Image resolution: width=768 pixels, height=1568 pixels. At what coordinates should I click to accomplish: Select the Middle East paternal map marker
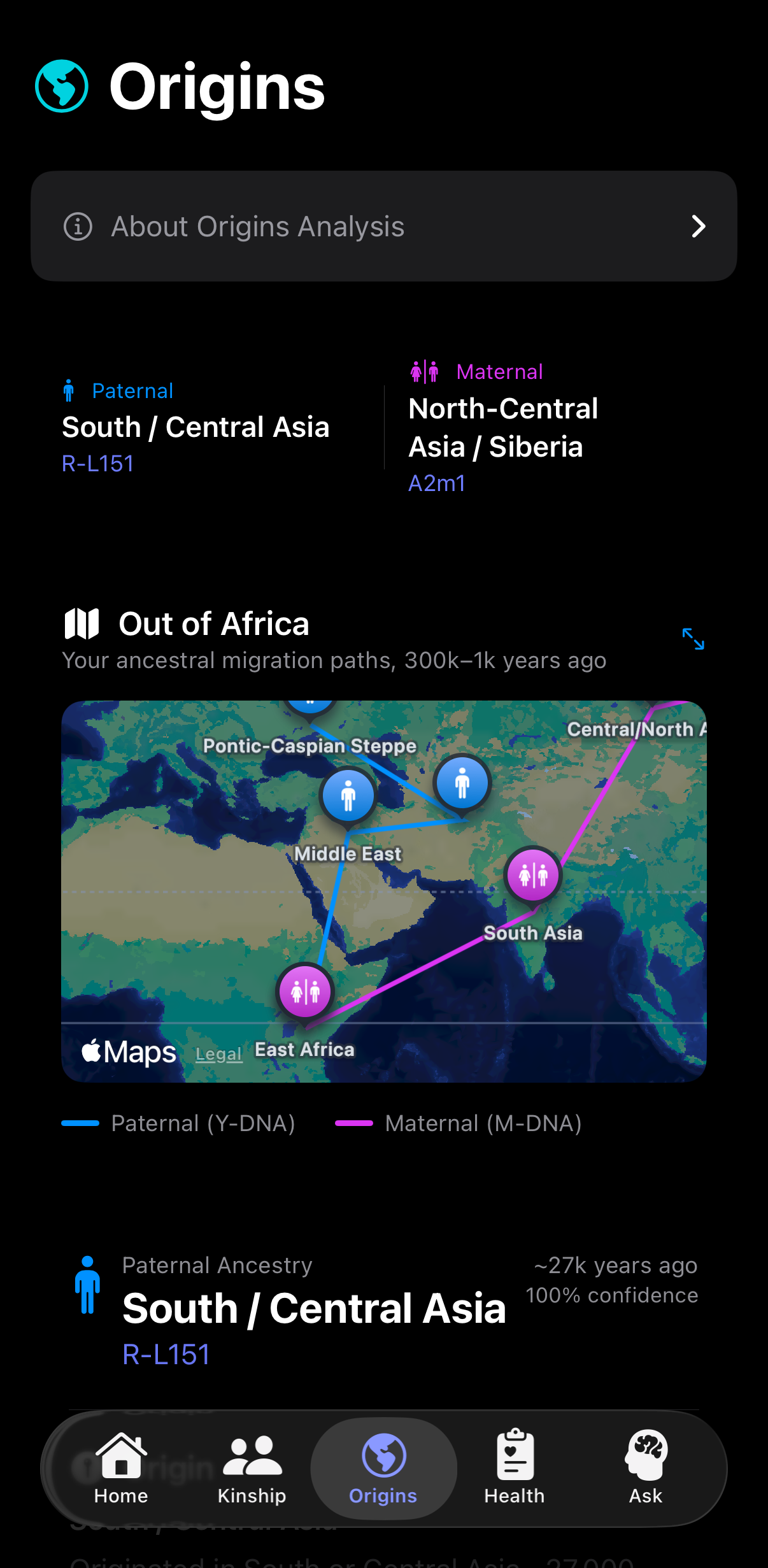[348, 795]
